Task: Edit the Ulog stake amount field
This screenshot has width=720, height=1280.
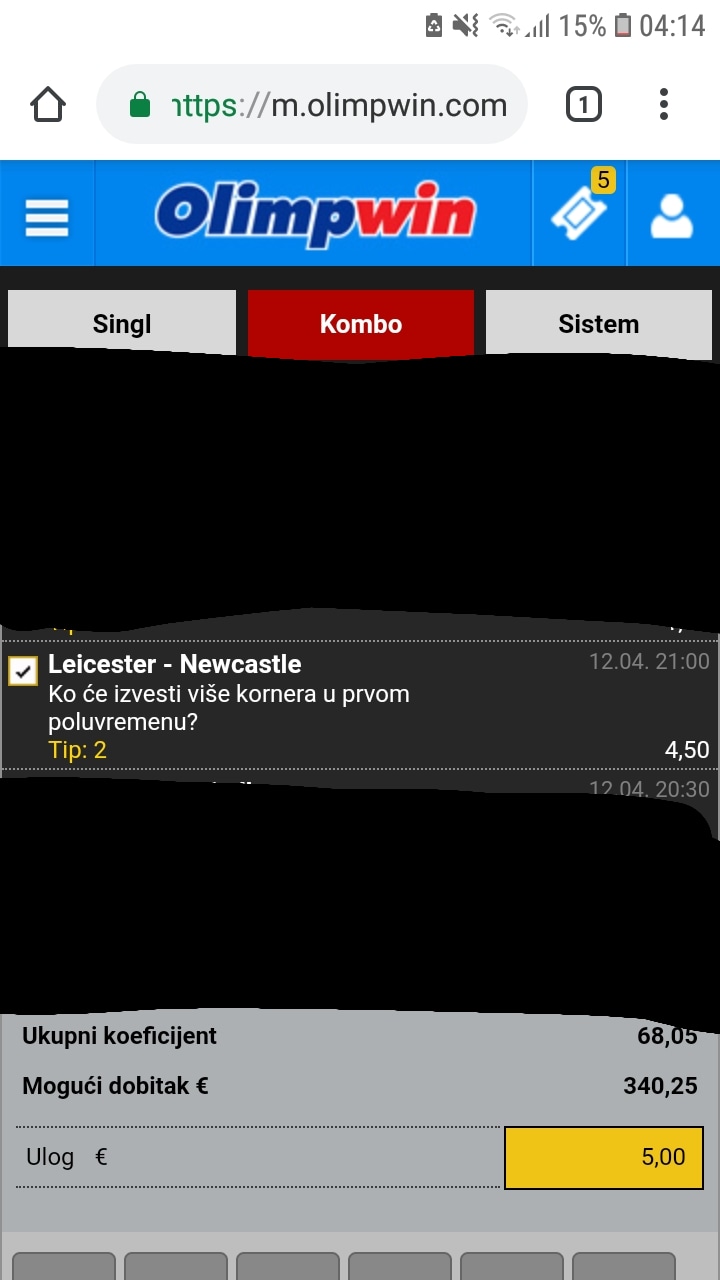Action: click(x=603, y=1158)
